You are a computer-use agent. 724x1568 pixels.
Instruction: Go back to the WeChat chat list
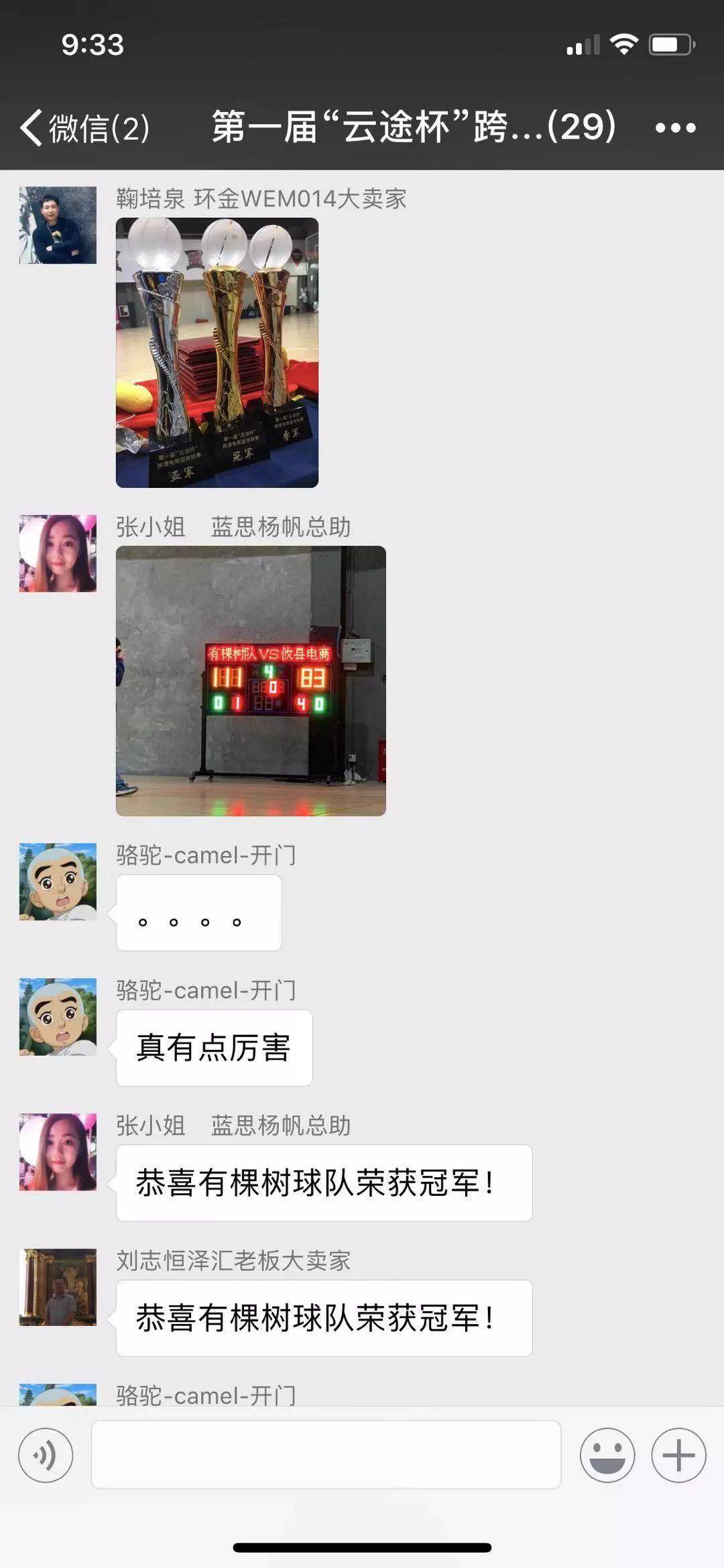tap(84, 127)
